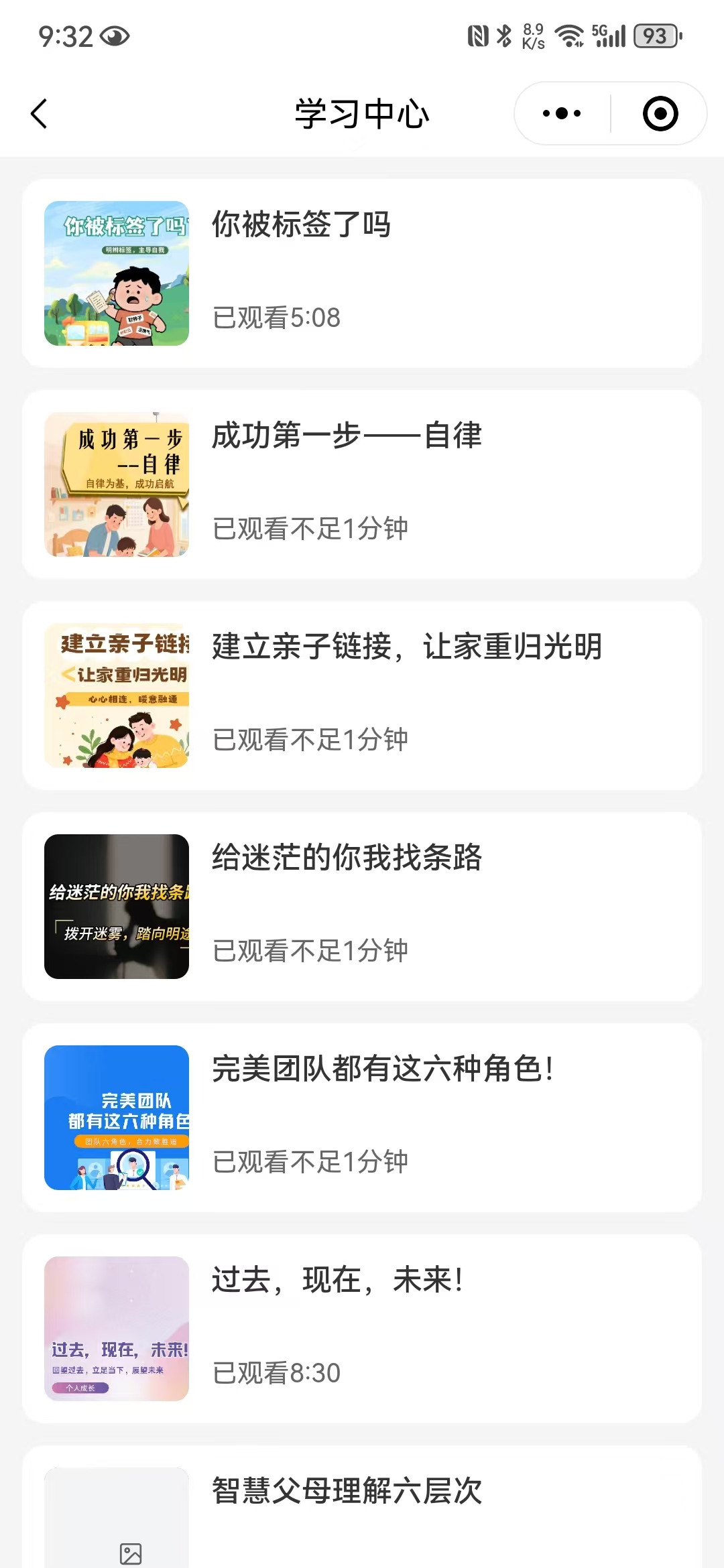Open the mini program more-options menu

coord(562,114)
